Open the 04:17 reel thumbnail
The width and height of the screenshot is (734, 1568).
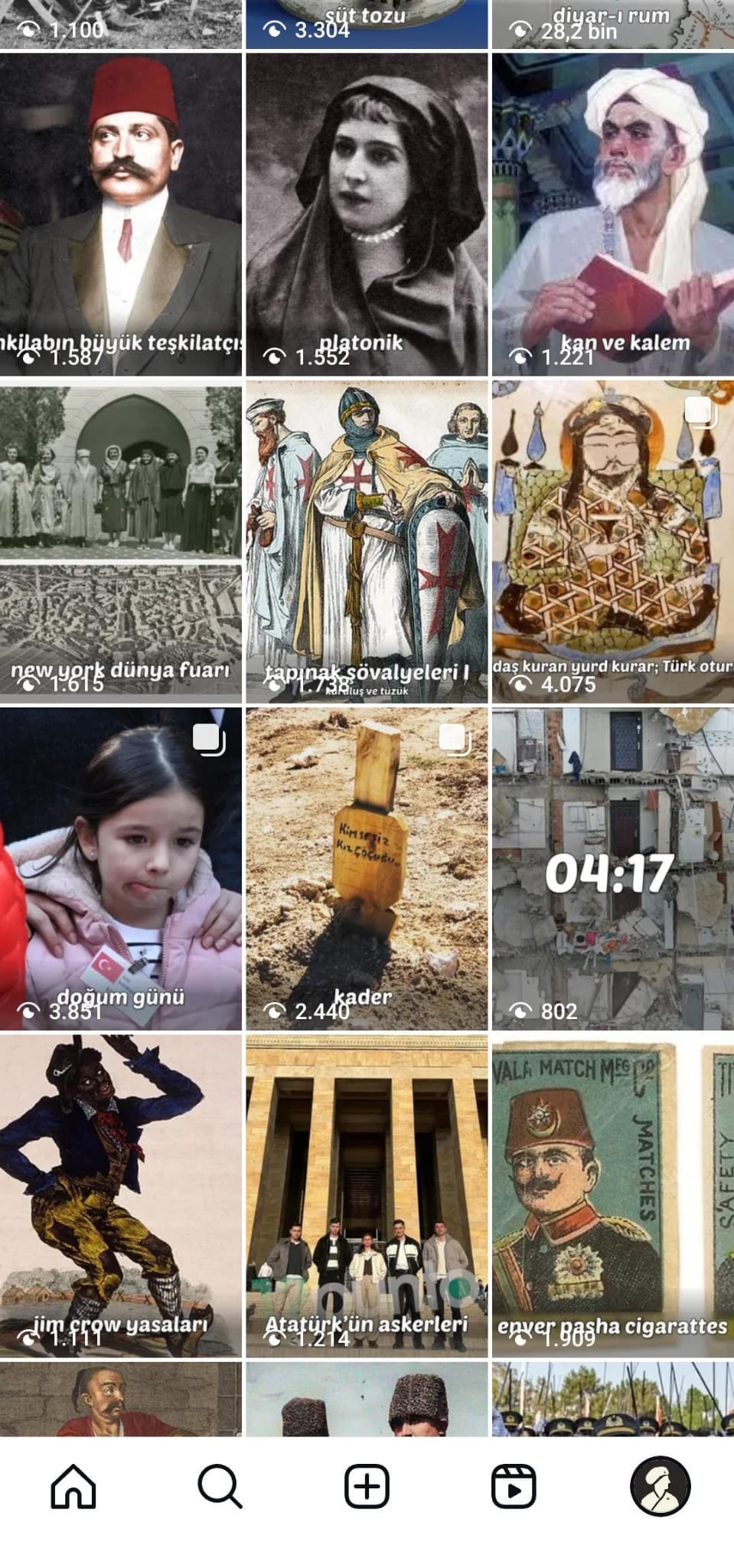[x=612, y=868]
